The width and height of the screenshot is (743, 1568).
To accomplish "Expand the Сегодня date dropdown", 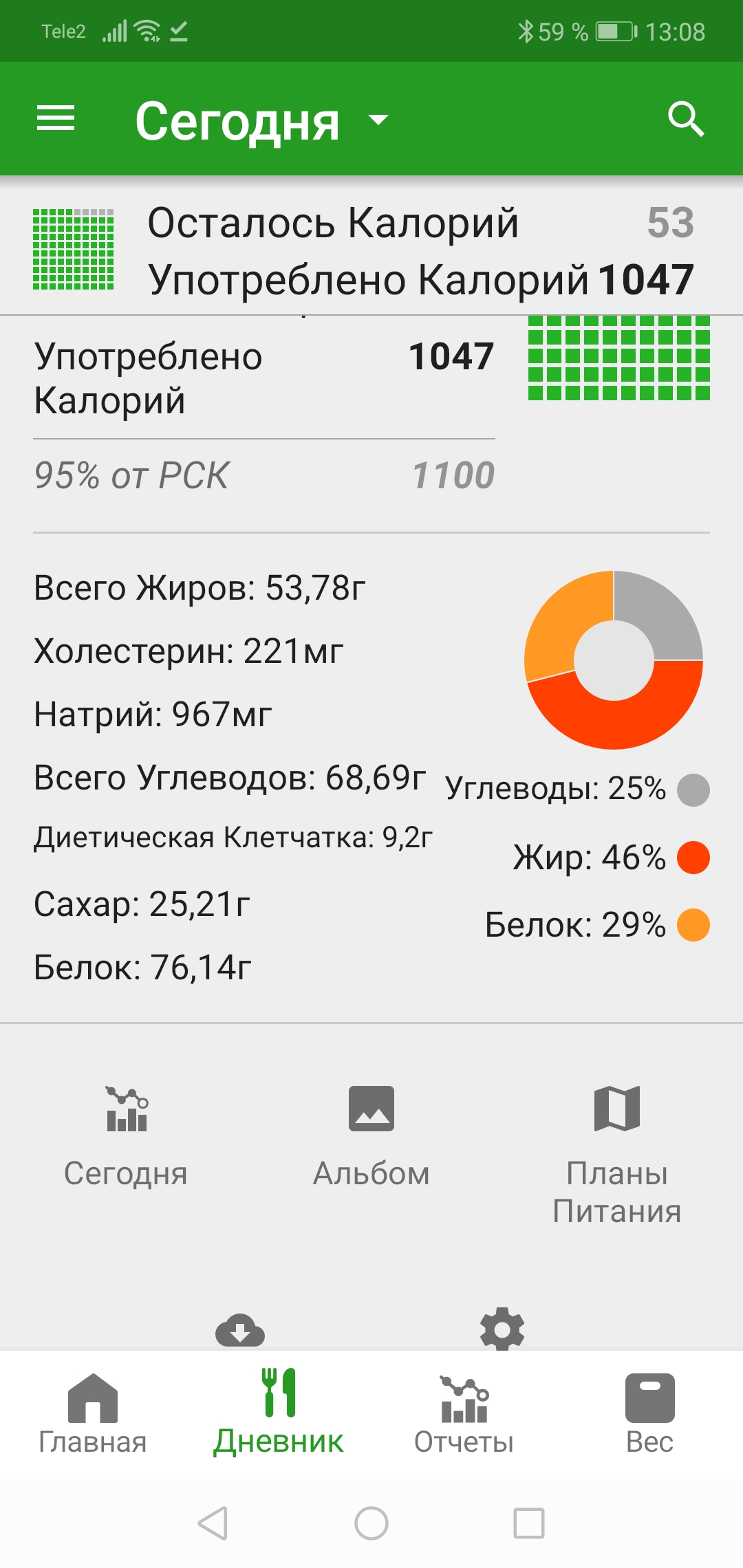I will 261,120.
